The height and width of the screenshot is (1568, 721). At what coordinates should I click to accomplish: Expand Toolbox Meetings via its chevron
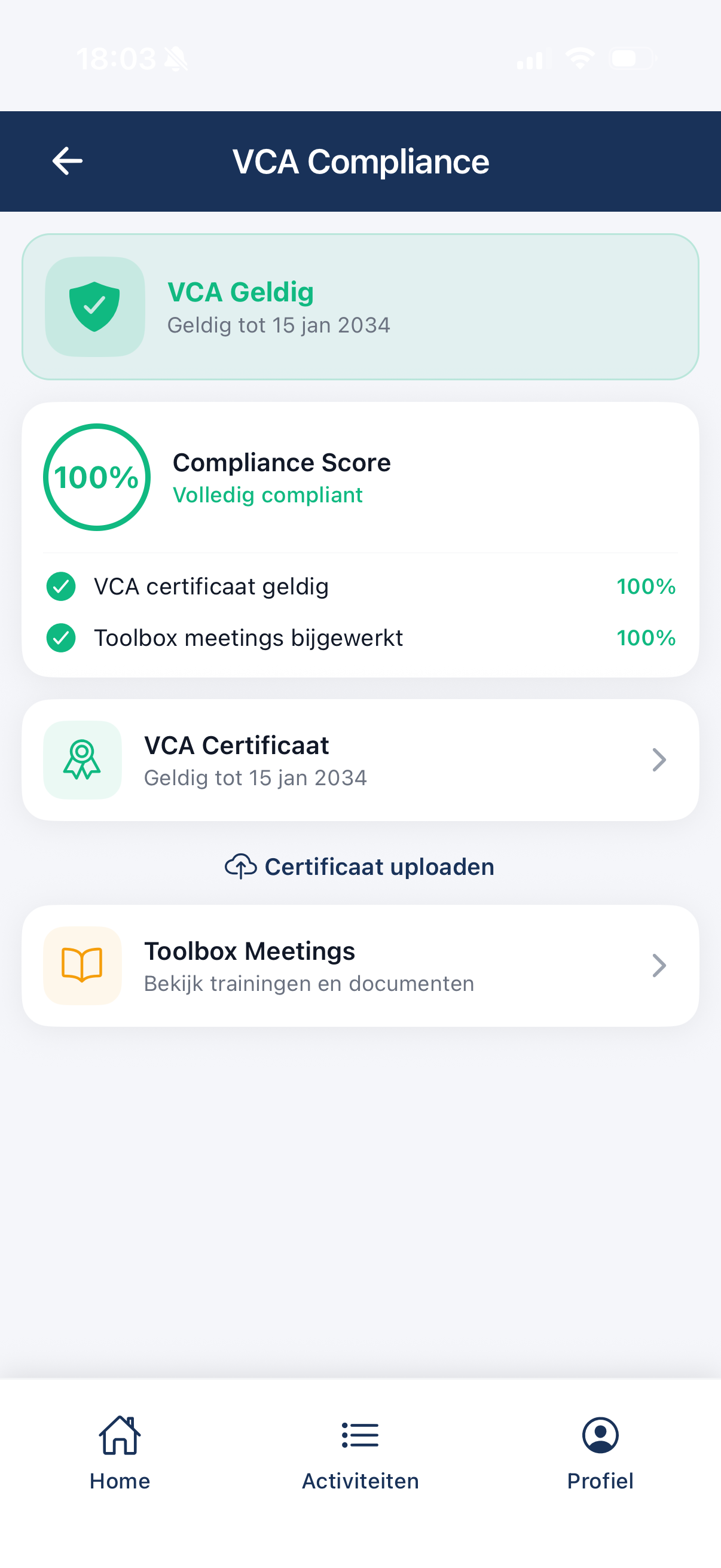(x=659, y=965)
